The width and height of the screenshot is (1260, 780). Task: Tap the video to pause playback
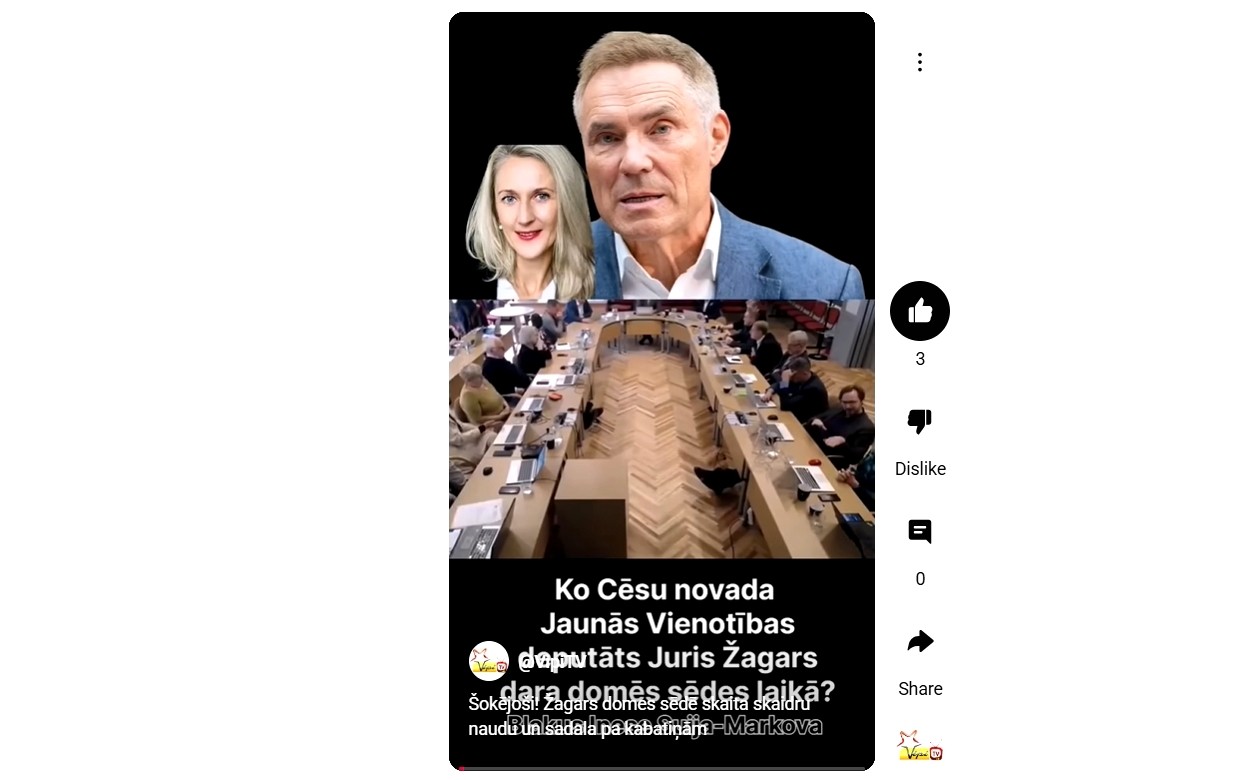point(661,400)
